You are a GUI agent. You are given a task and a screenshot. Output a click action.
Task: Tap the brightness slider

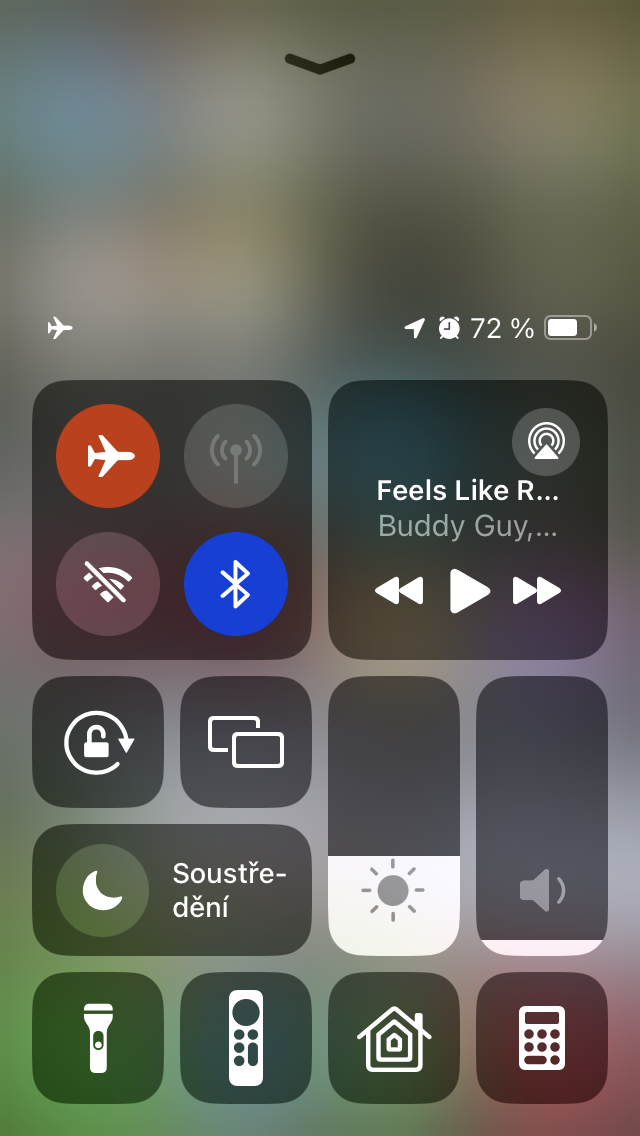394,816
